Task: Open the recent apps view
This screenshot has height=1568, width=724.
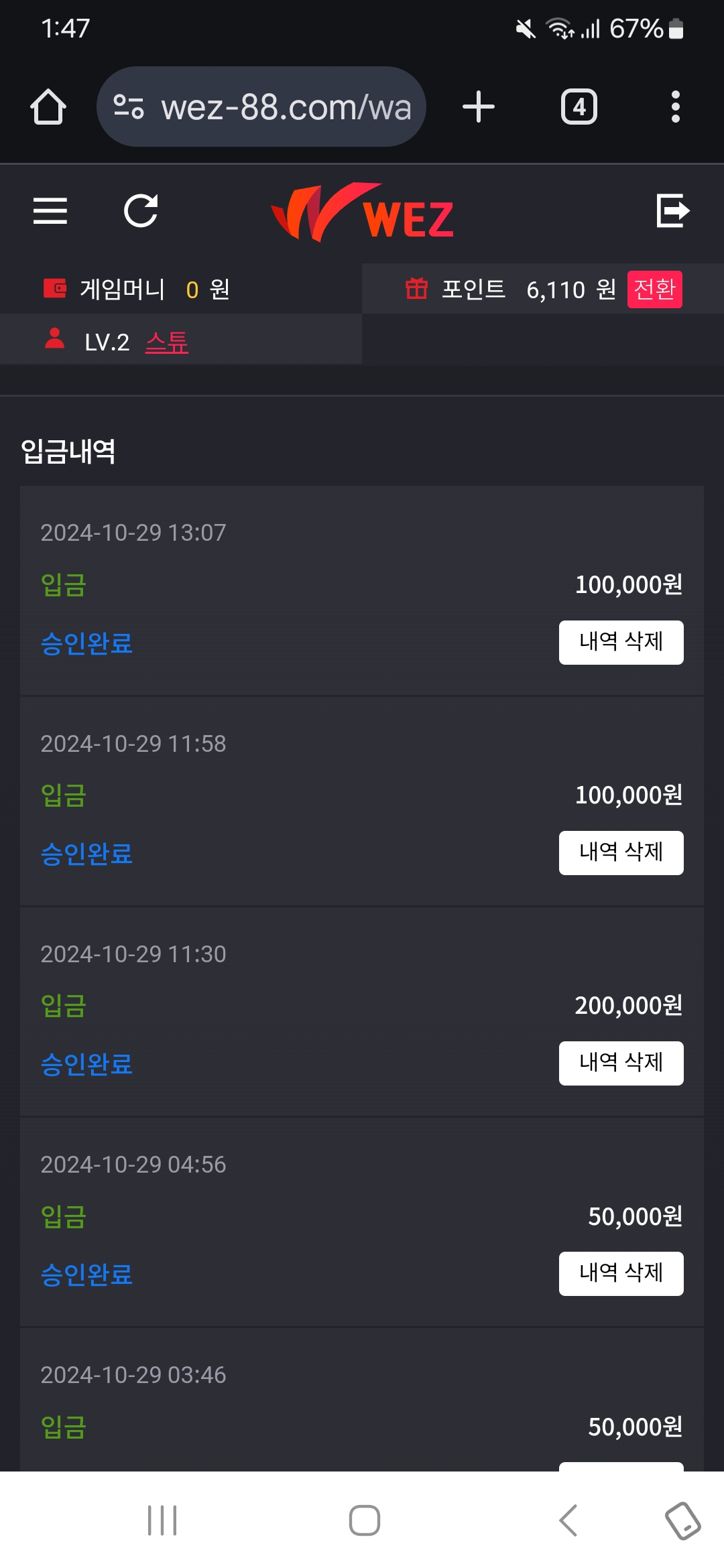Action: [x=162, y=1520]
